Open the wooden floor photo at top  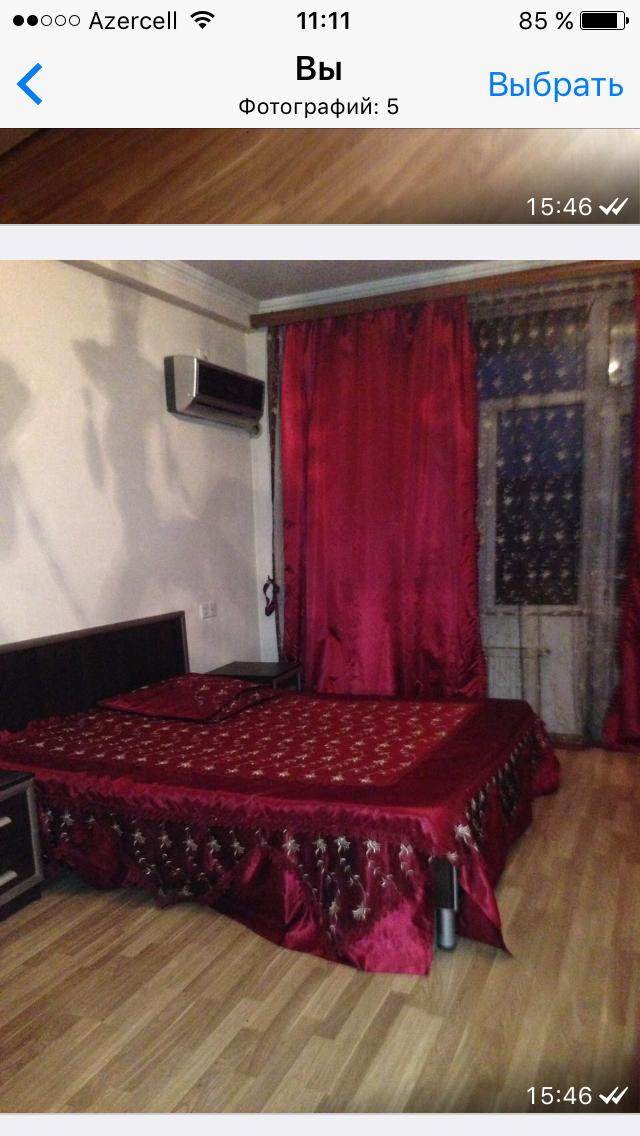[320, 176]
